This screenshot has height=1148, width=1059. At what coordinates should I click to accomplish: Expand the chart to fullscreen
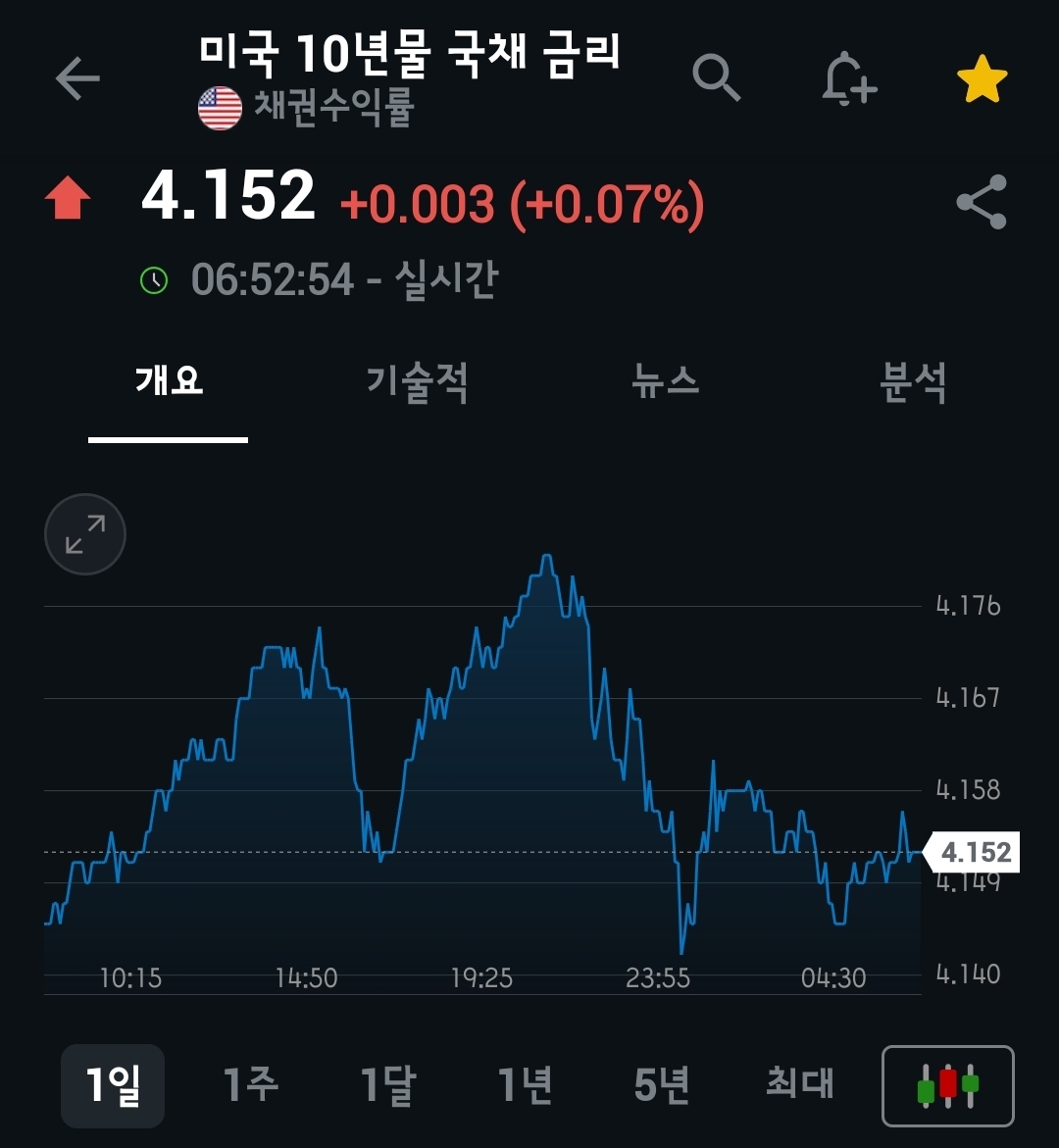(85, 534)
